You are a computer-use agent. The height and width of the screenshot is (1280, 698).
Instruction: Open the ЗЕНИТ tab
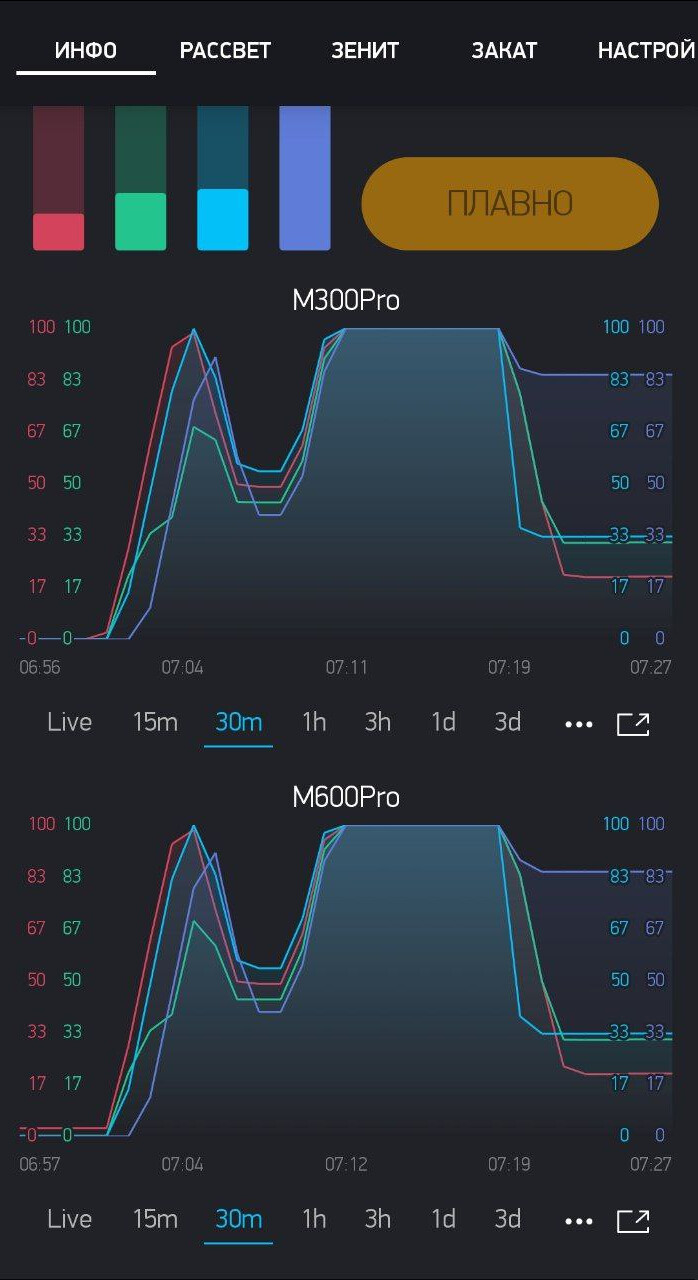pyautogui.click(x=365, y=51)
